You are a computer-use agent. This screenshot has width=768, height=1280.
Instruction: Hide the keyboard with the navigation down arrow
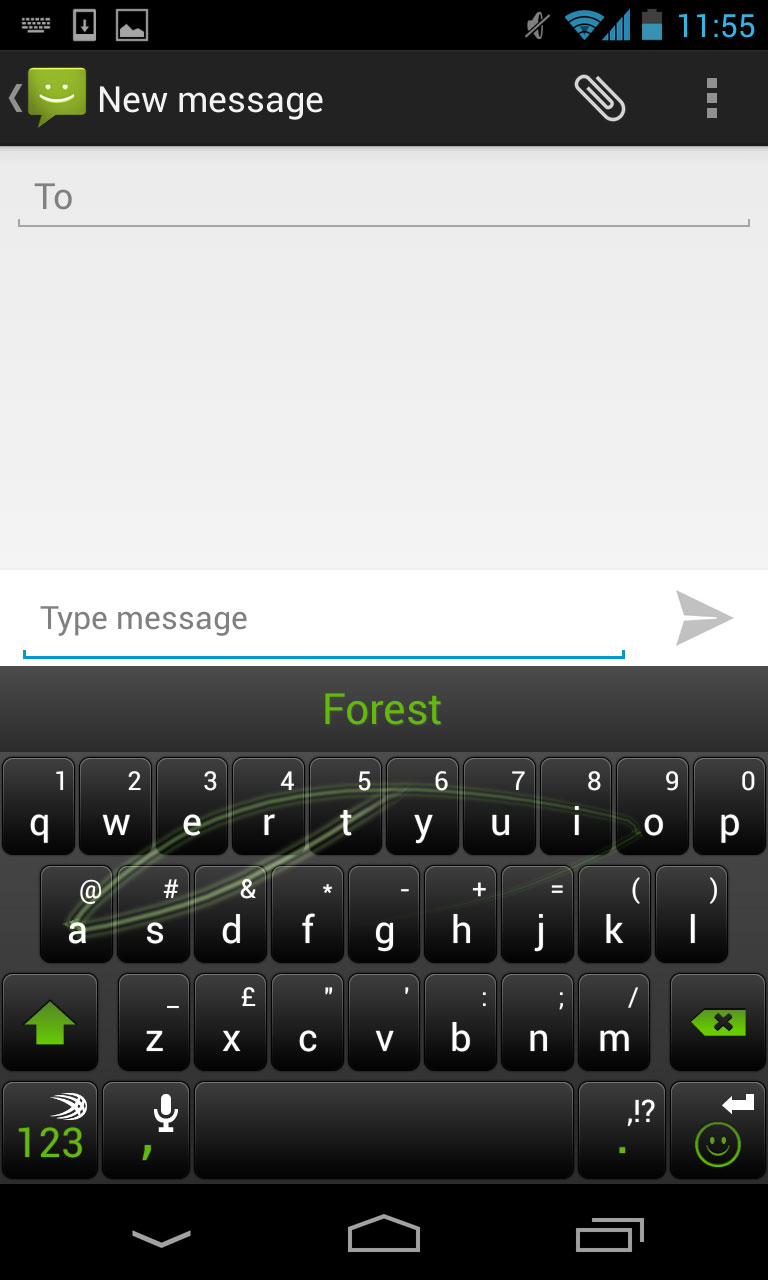161,1238
